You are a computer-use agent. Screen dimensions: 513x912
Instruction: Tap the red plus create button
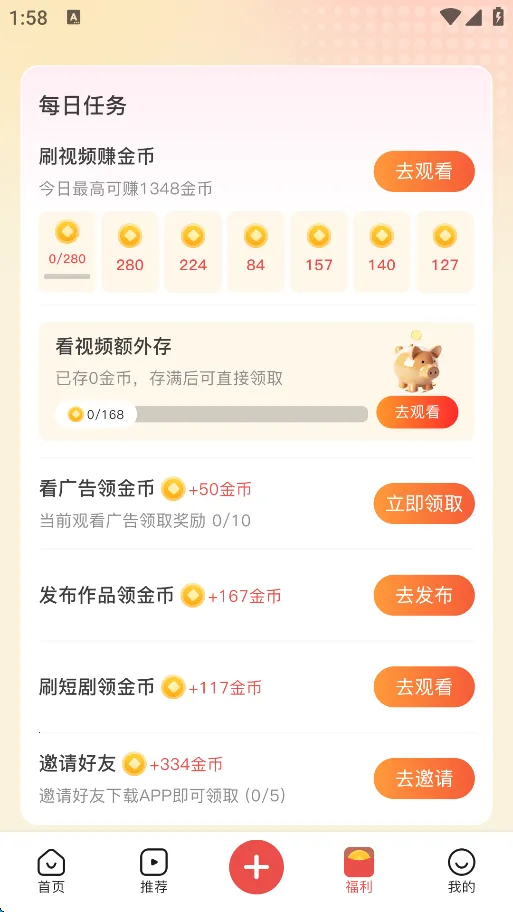[x=256, y=867]
